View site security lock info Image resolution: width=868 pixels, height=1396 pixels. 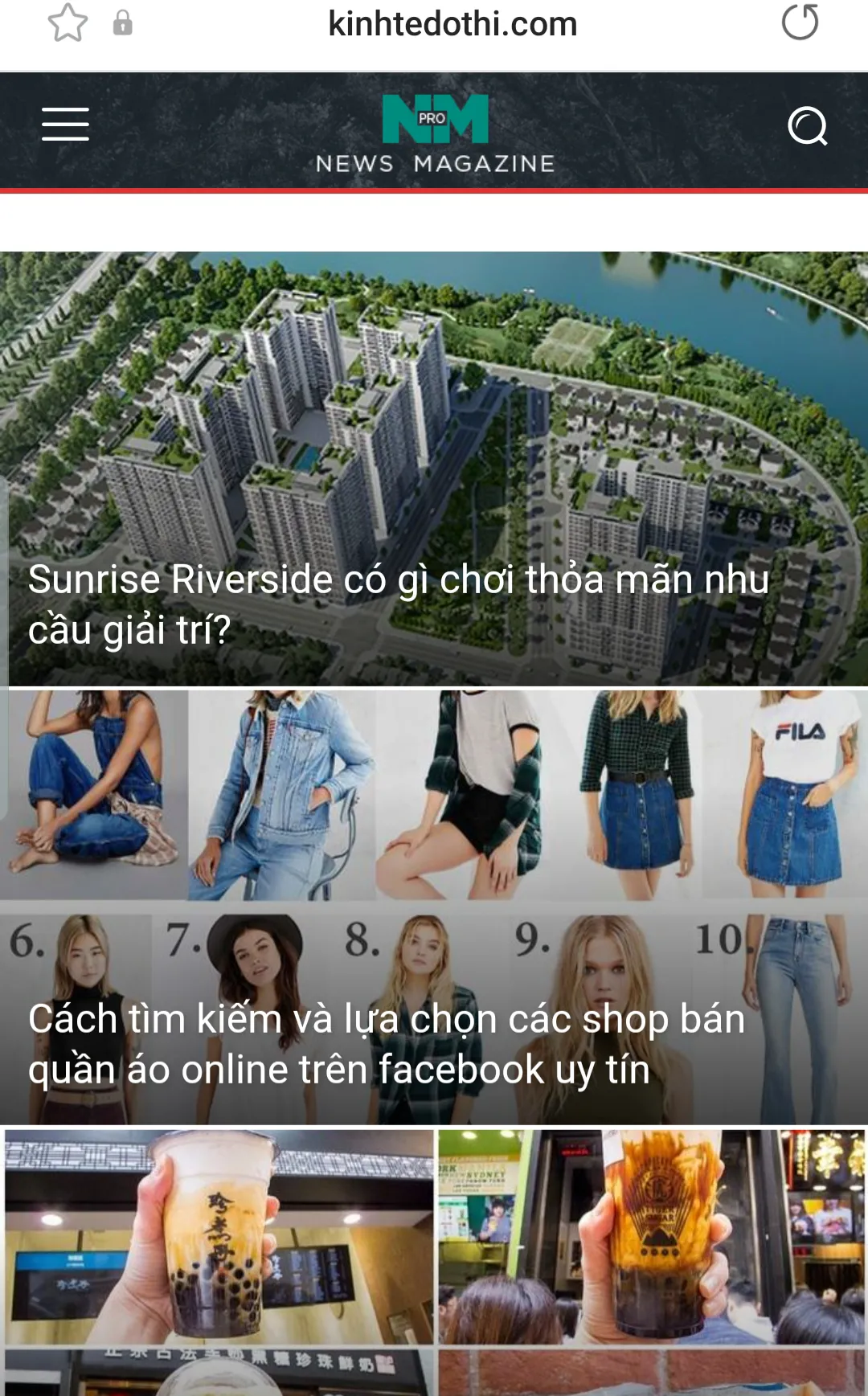123,23
